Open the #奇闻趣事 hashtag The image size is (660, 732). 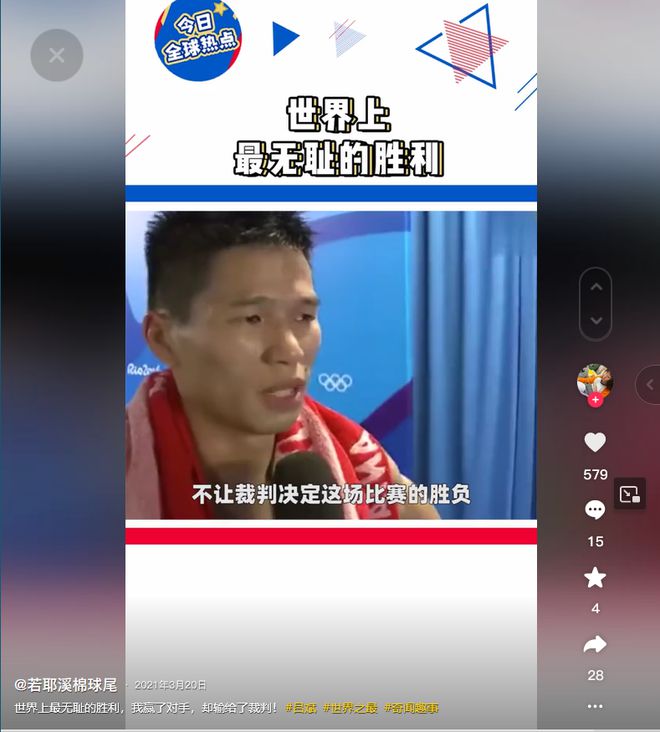[411, 707]
